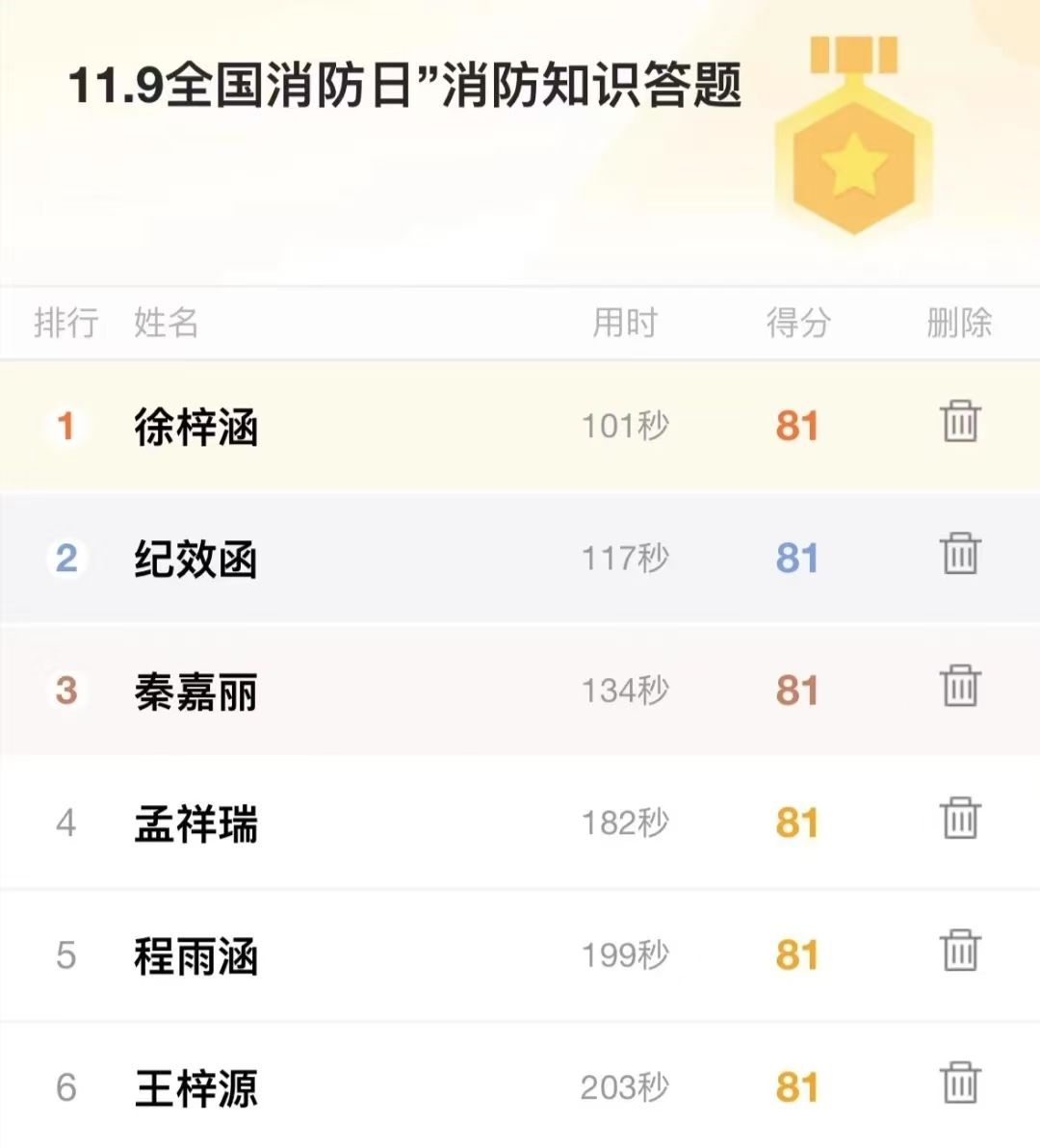Tap the trash icon for 秦嘉丽

pyautogui.click(x=960, y=686)
